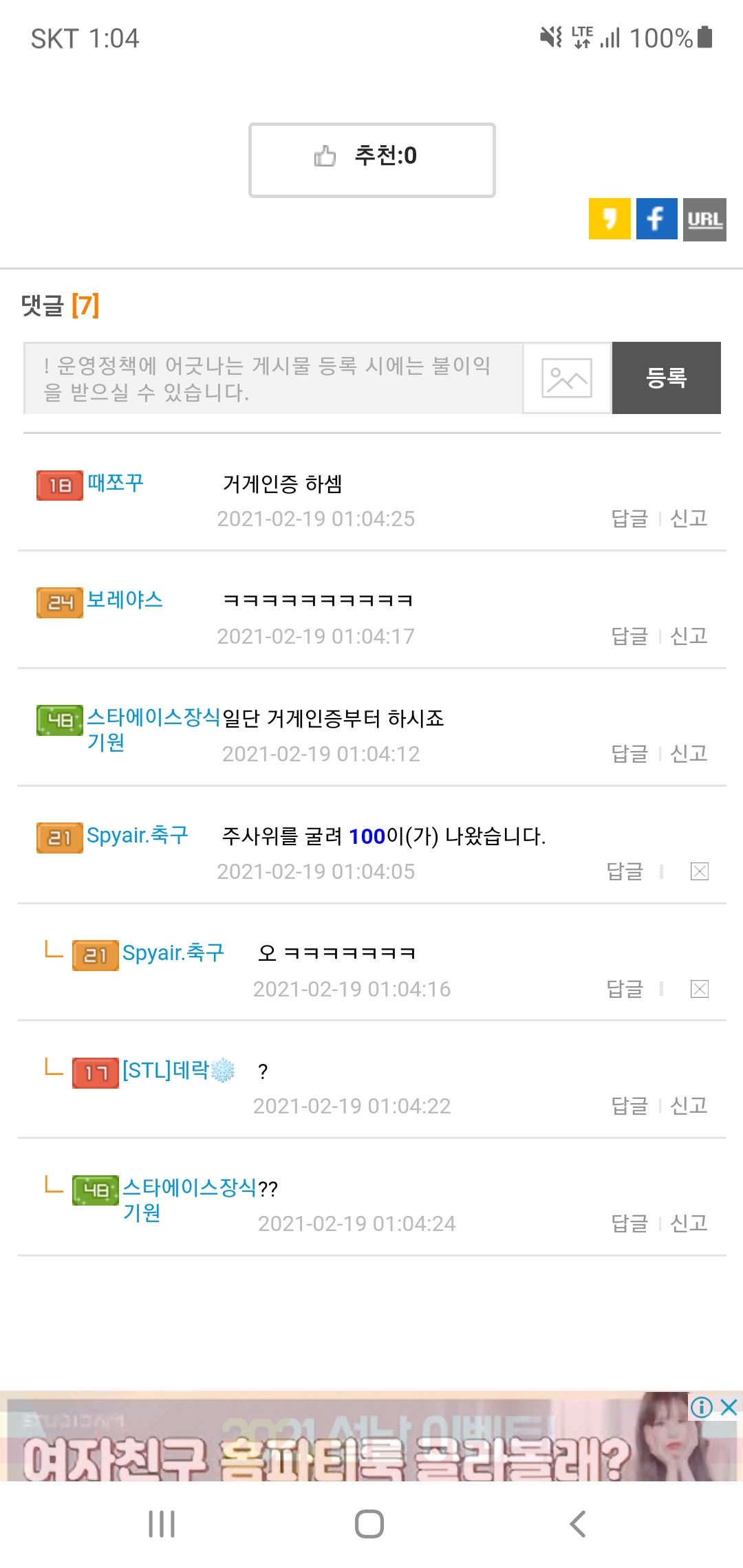Delete the dice roll 100 comment
Screen dimensions: 743x1568
[x=700, y=871]
